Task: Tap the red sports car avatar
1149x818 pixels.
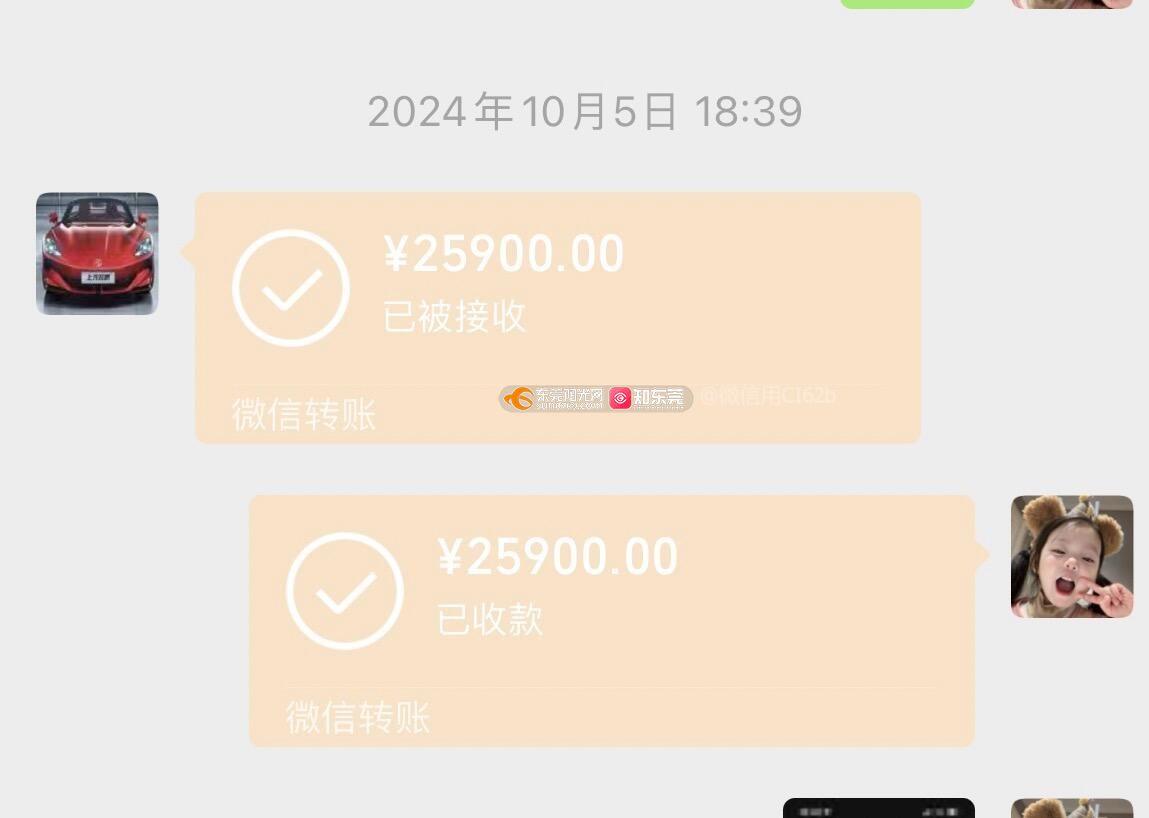Action: (x=97, y=254)
